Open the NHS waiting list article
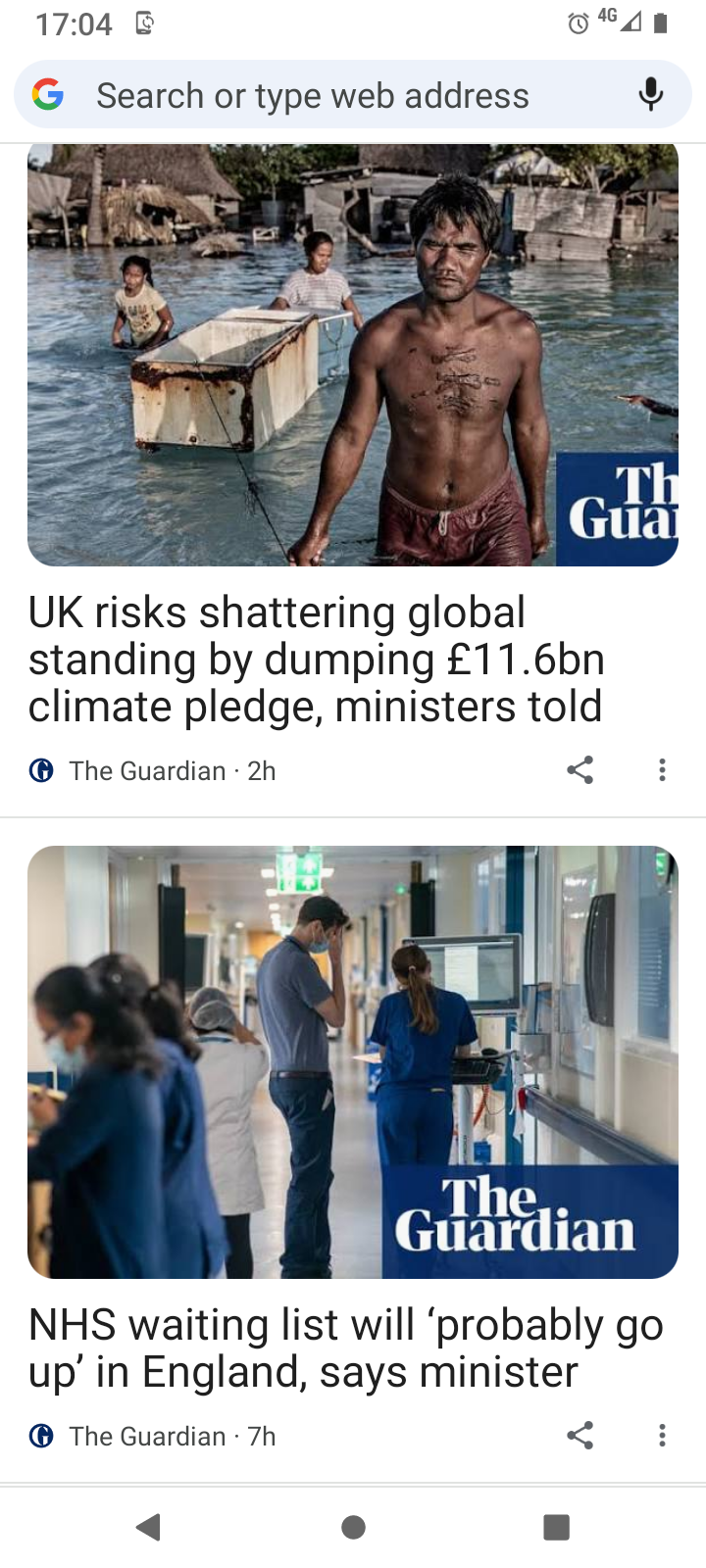This screenshot has width=706, height=1568. tap(345, 1347)
